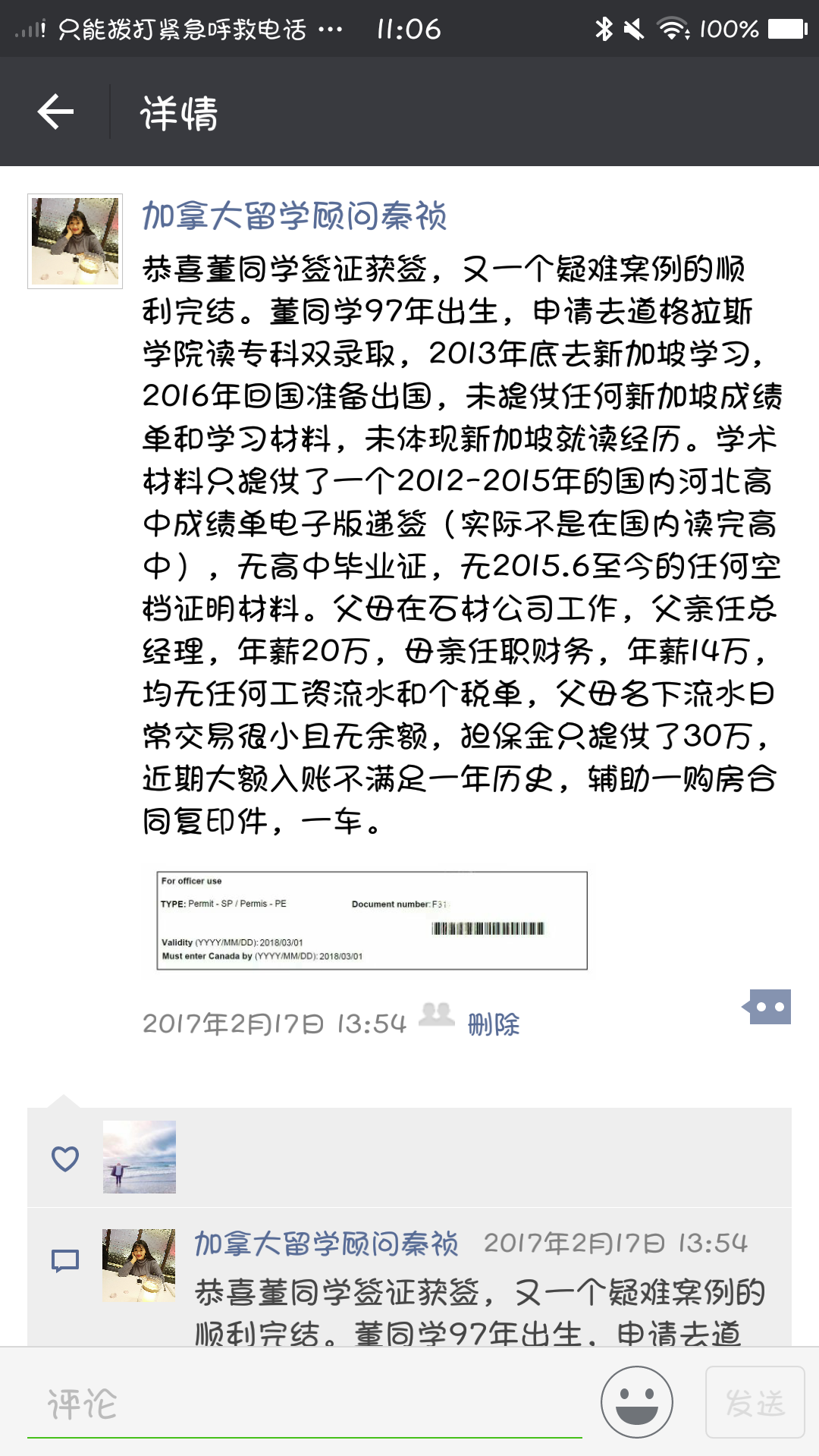Tap 删除 to delete this post
Screen dimensions: 819x1456
(493, 1024)
